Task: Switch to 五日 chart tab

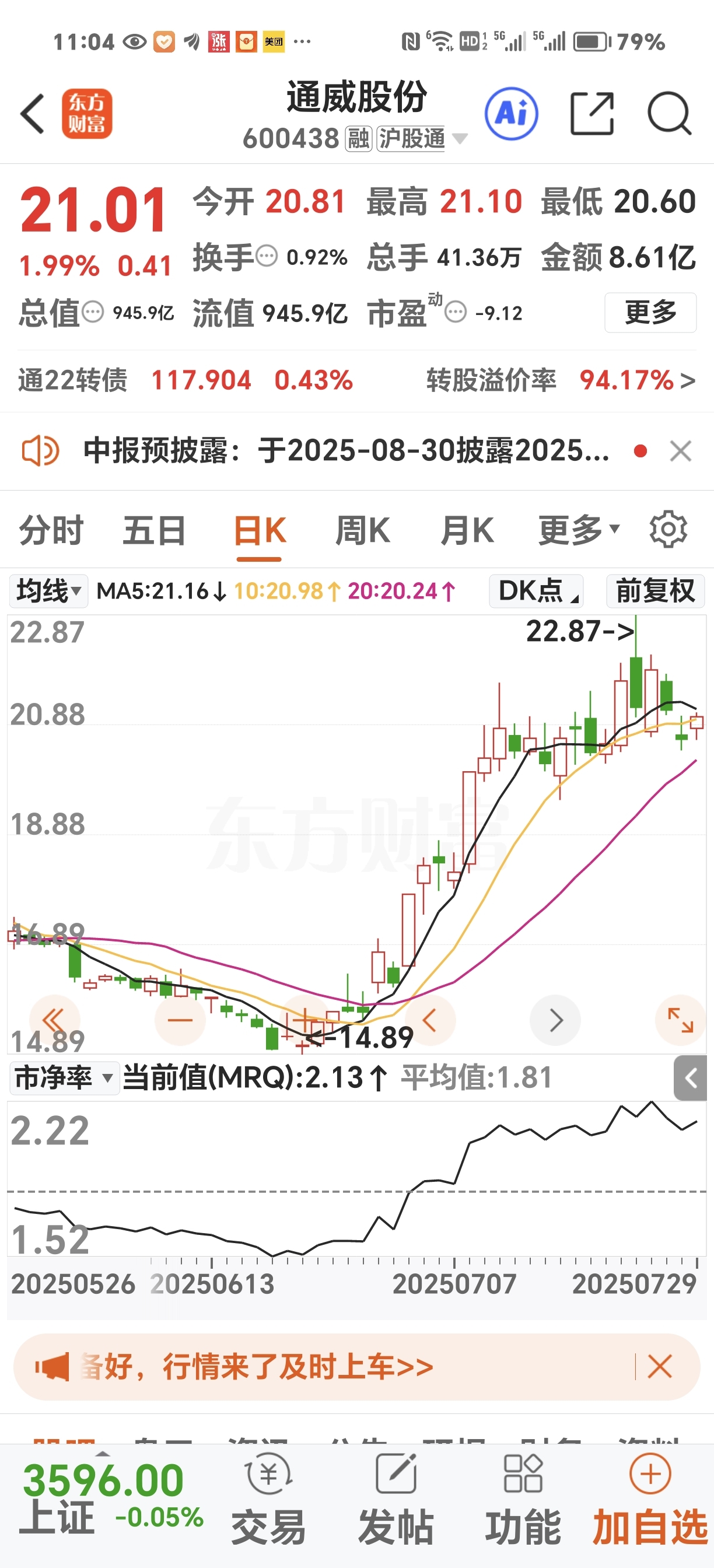Action: pyautogui.click(x=155, y=530)
